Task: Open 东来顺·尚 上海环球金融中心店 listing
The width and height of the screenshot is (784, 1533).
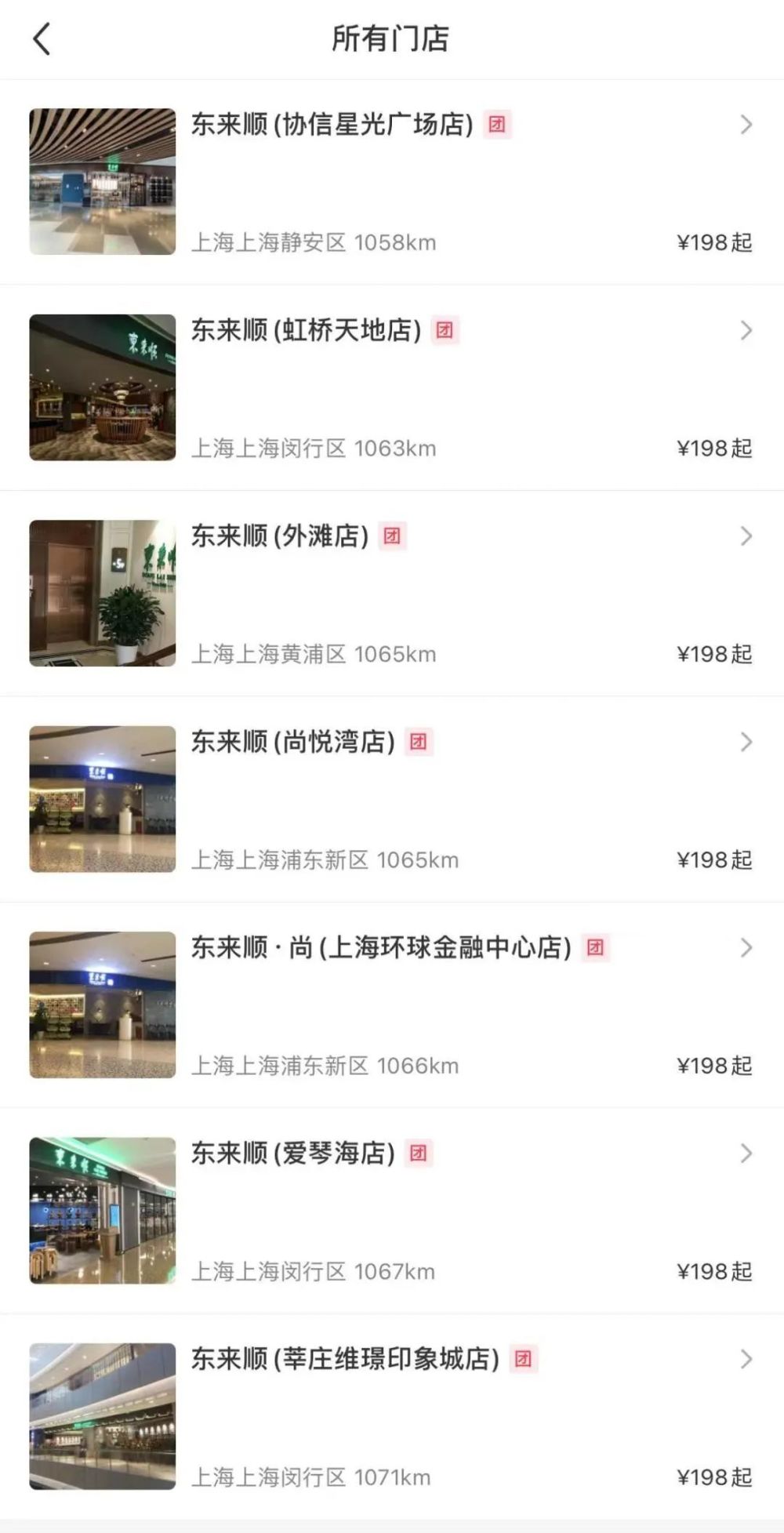Action: tap(380, 947)
